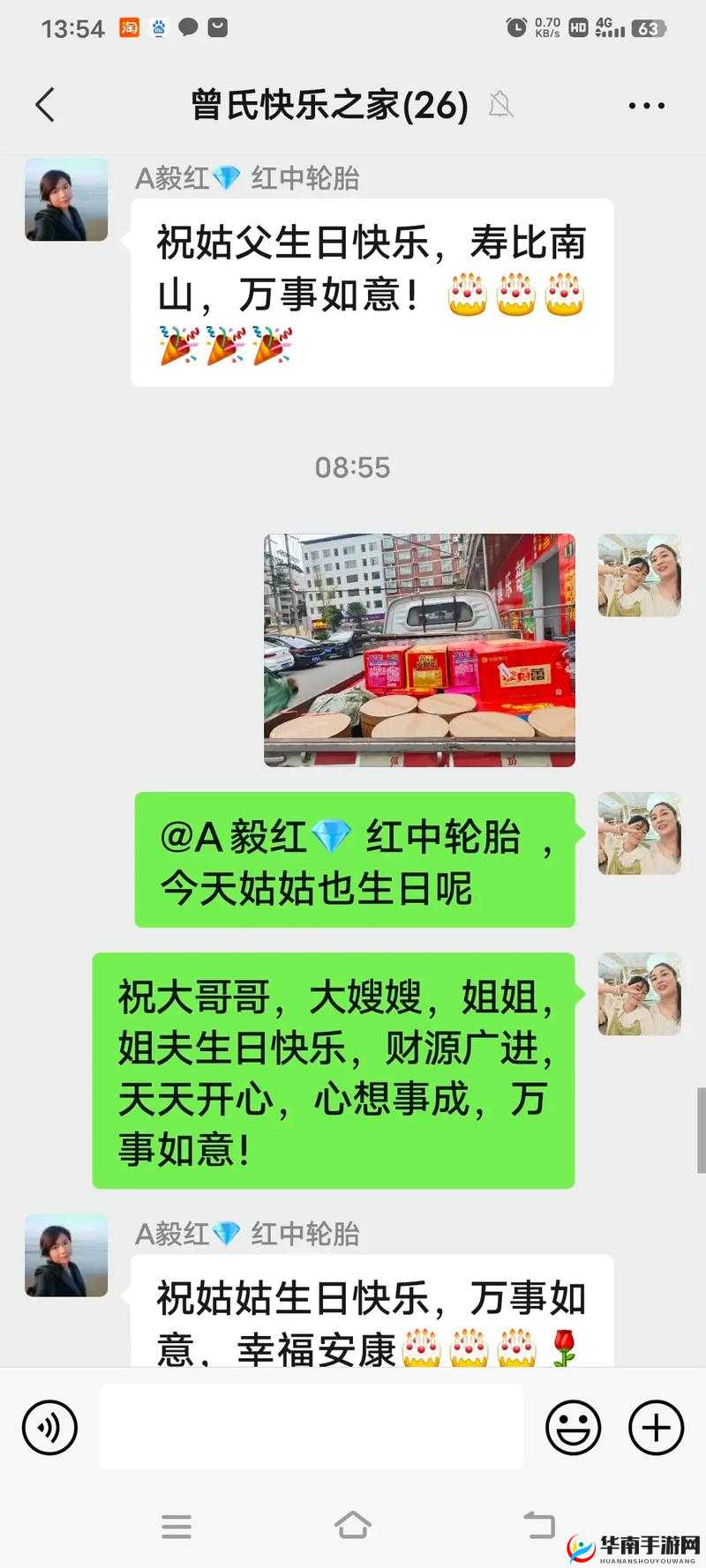
Task: Tap the group title 曾氏快乐之家(26)
Action: click(327, 104)
